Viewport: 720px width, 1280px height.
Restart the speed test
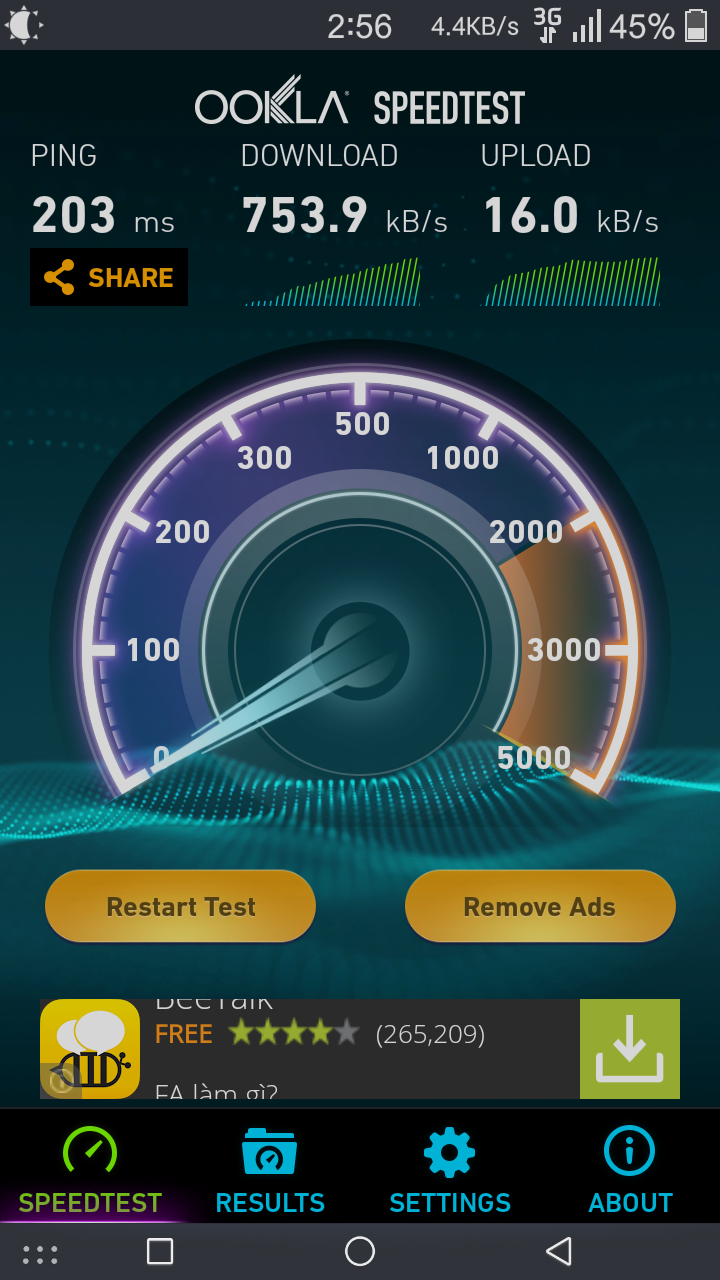[181, 906]
